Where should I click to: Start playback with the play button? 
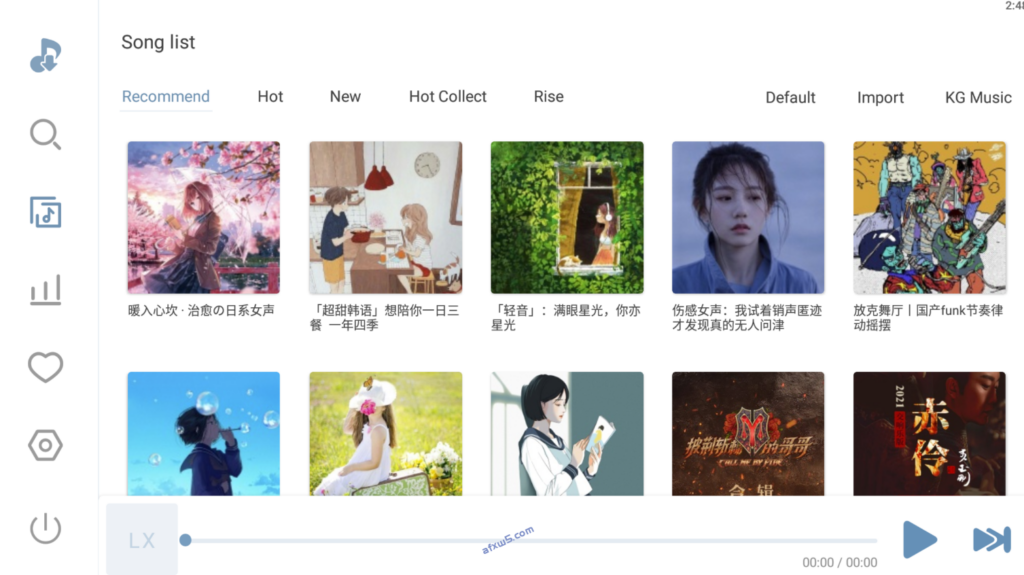(x=919, y=540)
